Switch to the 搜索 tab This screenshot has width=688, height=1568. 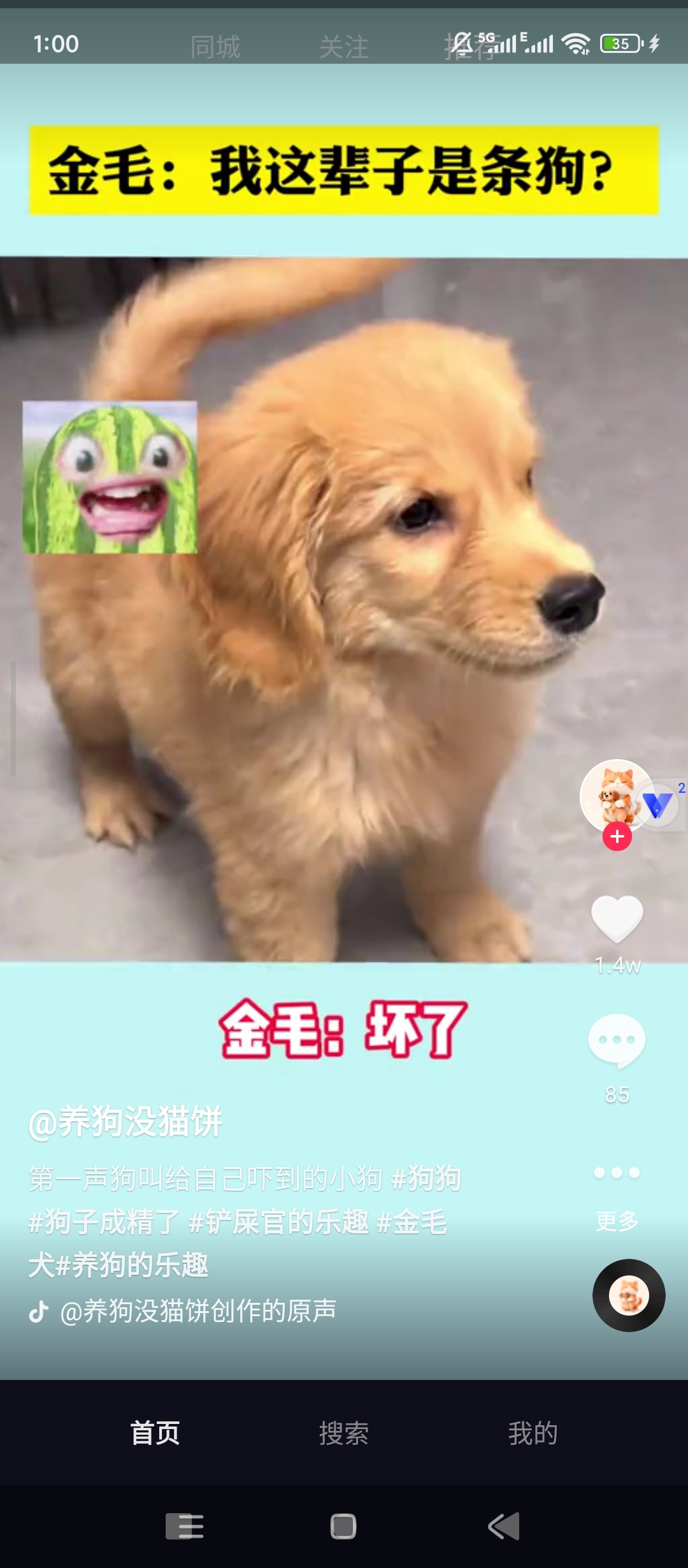(344, 1433)
